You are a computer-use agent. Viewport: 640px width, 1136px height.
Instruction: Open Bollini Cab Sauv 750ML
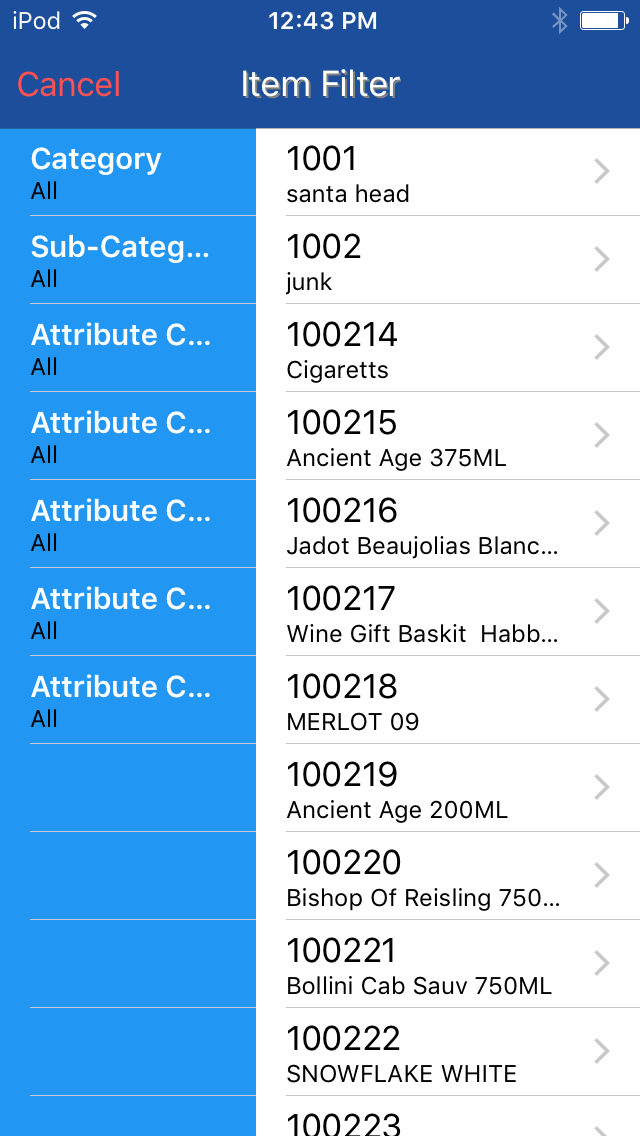[x=448, y=965]
